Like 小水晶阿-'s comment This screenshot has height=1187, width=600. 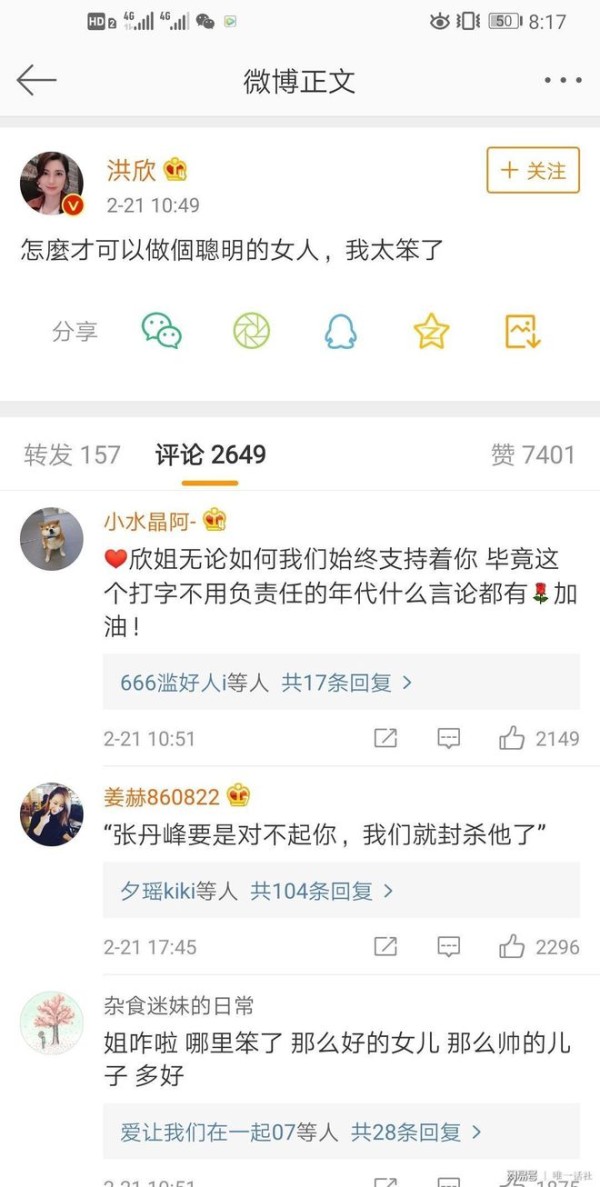pyautogui.click(x=513, y=739)
